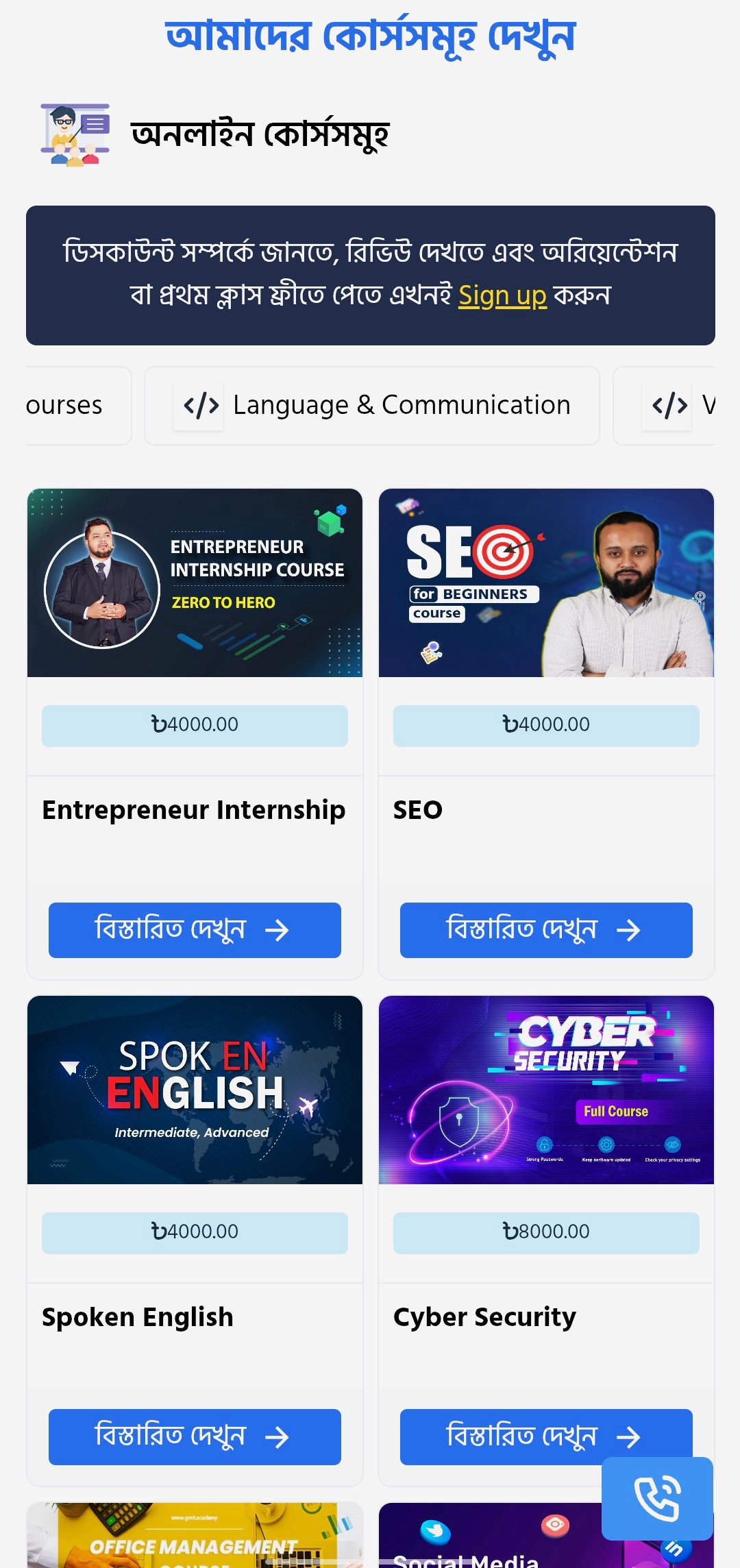This screenshot has height=1568, width=740.
Task: Open Entrepreneur Internship course banner
Action: tap(195, 583)
